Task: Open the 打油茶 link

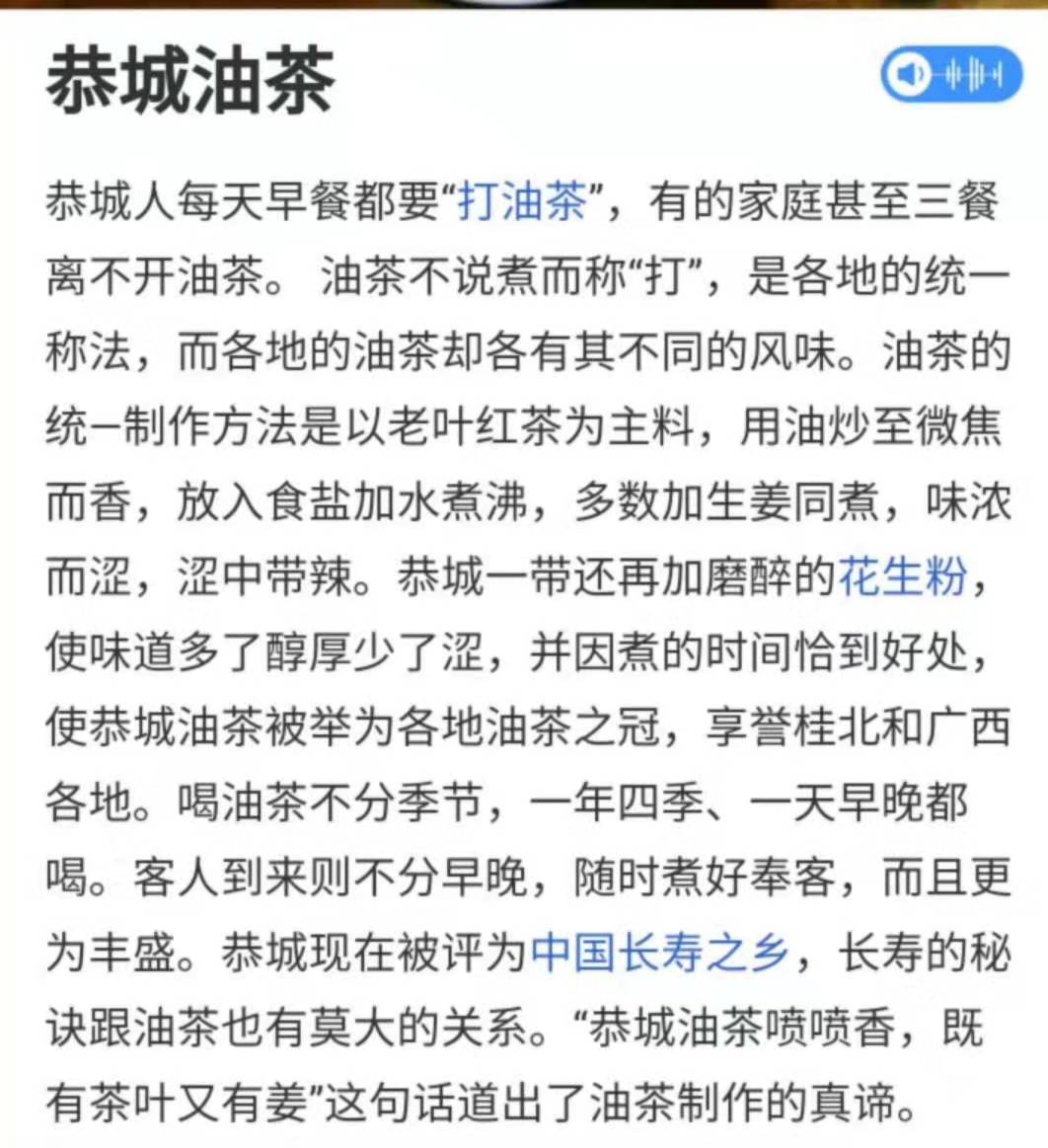Action: click(522, 201)
